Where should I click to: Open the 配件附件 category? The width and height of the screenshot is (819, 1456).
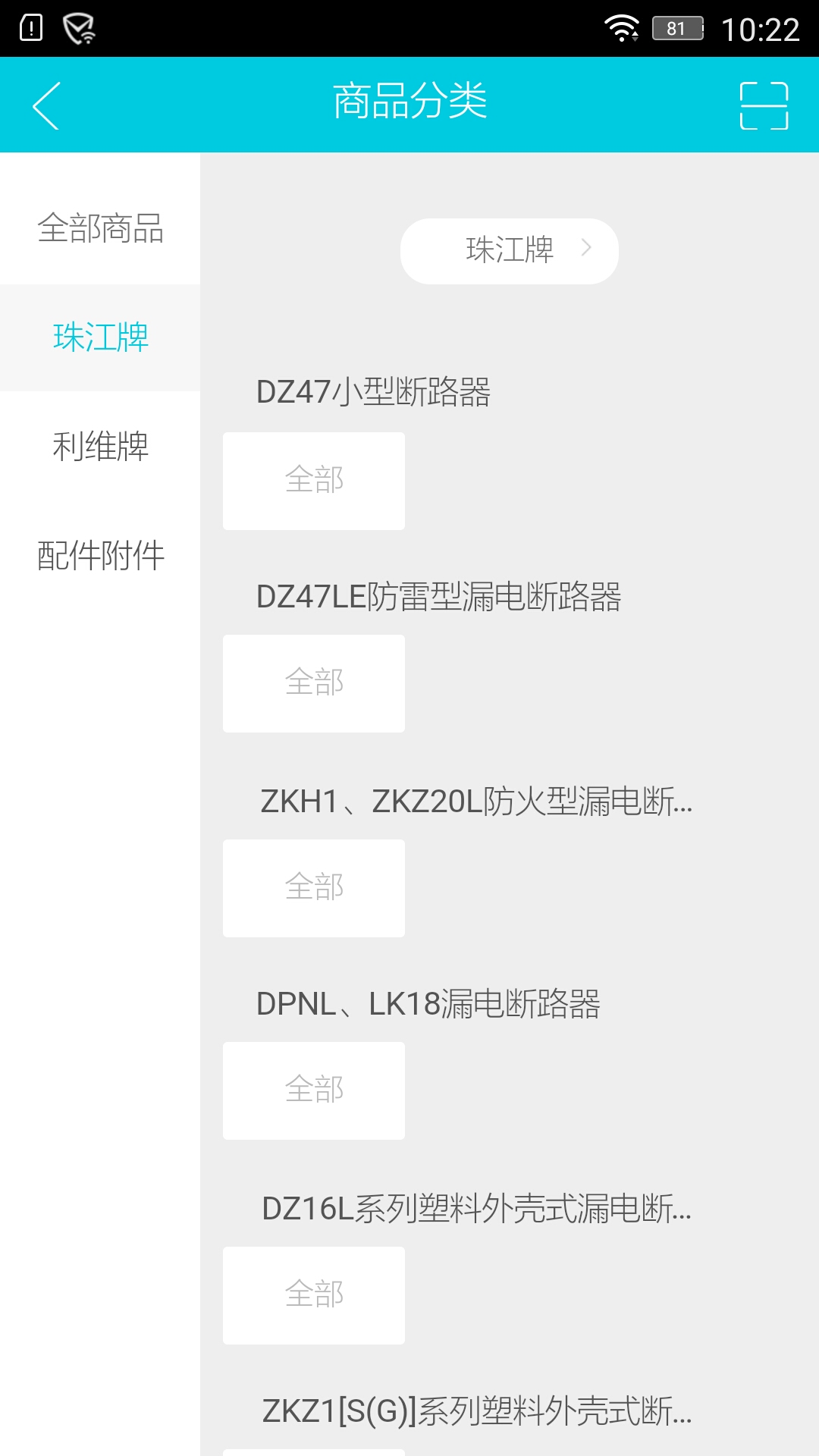[x=100, y=555]
